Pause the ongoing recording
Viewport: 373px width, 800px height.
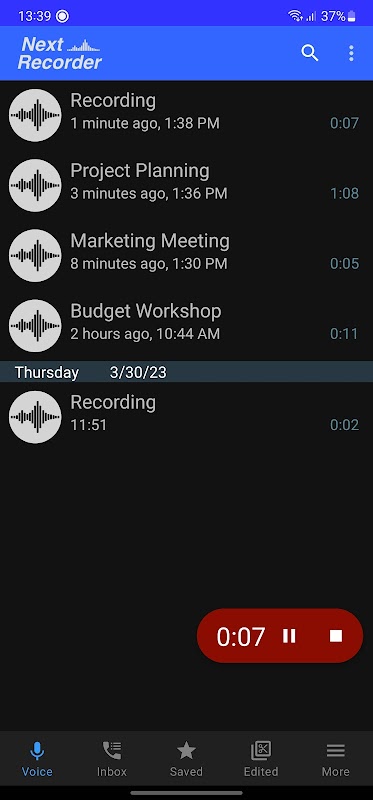(x=289, y=636)
